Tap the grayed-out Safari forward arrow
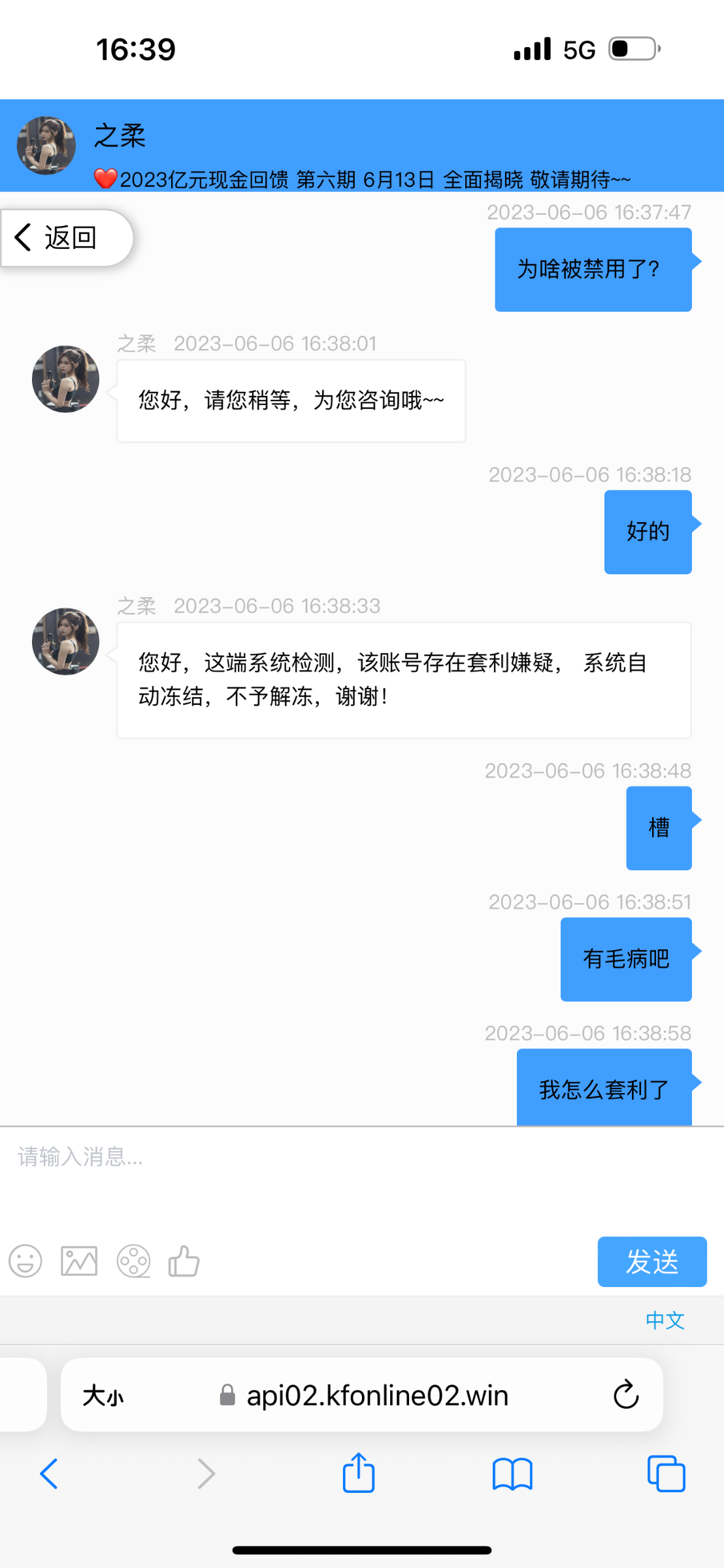This screenshot has width=724, height=1568. (205, 1473)
